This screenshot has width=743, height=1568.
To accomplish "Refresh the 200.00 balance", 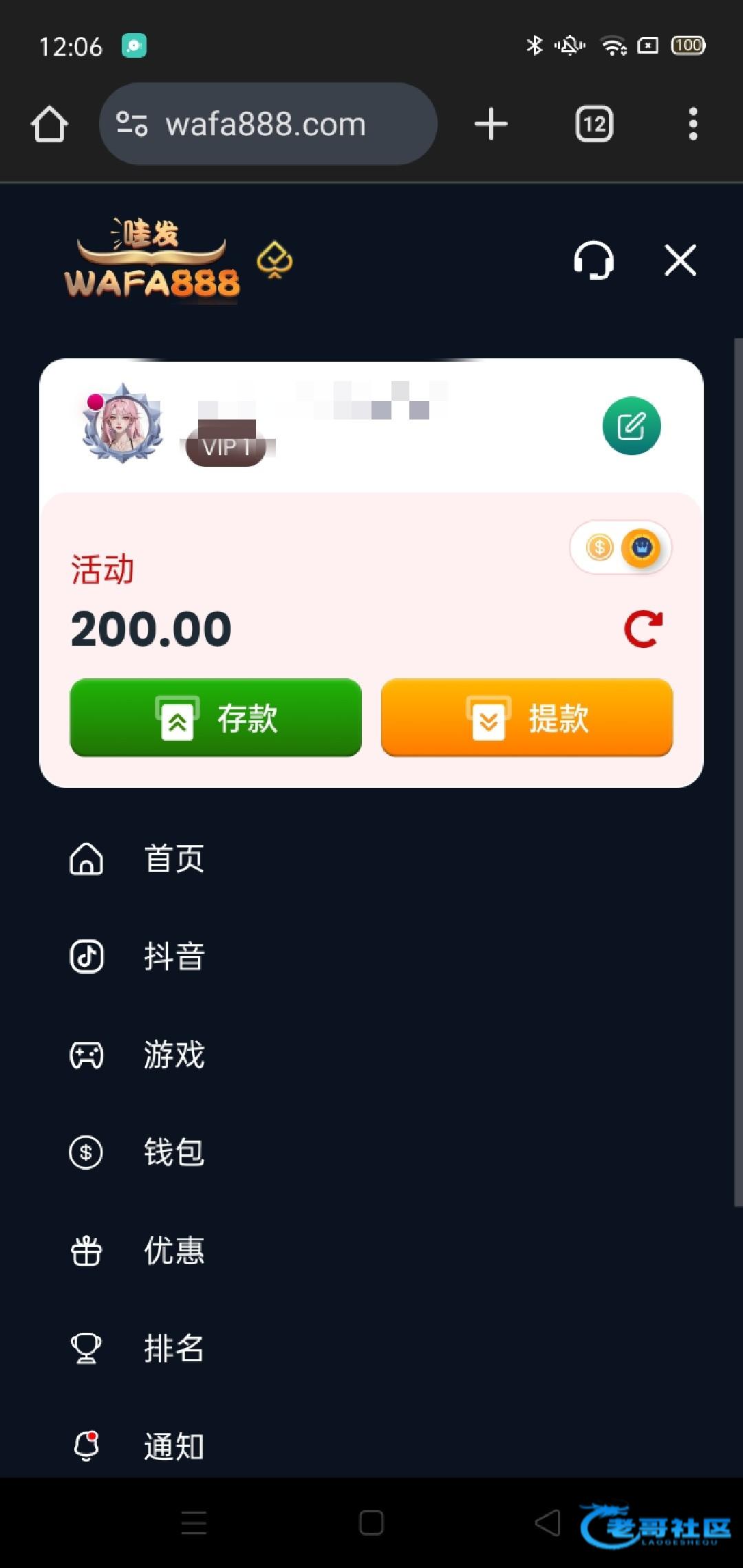I will point(643,629).
